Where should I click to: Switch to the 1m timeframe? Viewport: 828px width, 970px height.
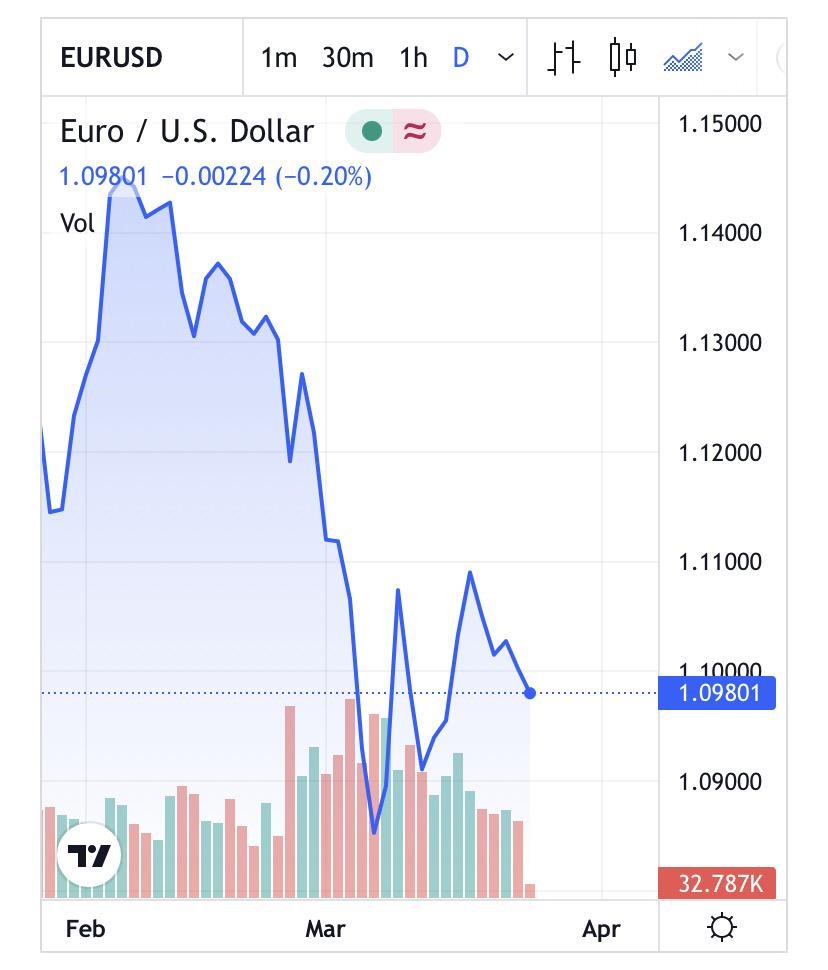278,58
